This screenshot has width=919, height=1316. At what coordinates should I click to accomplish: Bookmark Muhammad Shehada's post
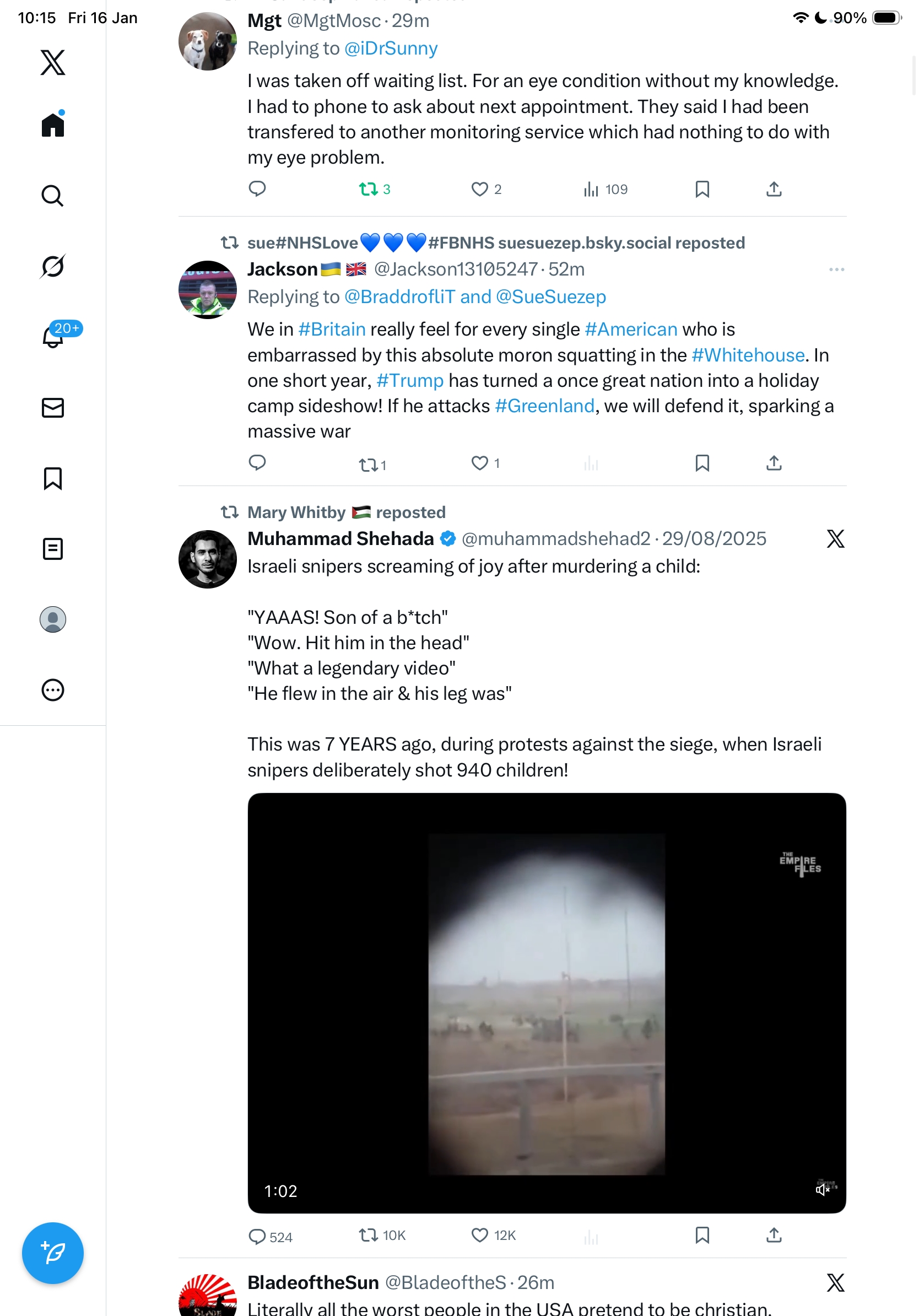[x=702, y=1234]
